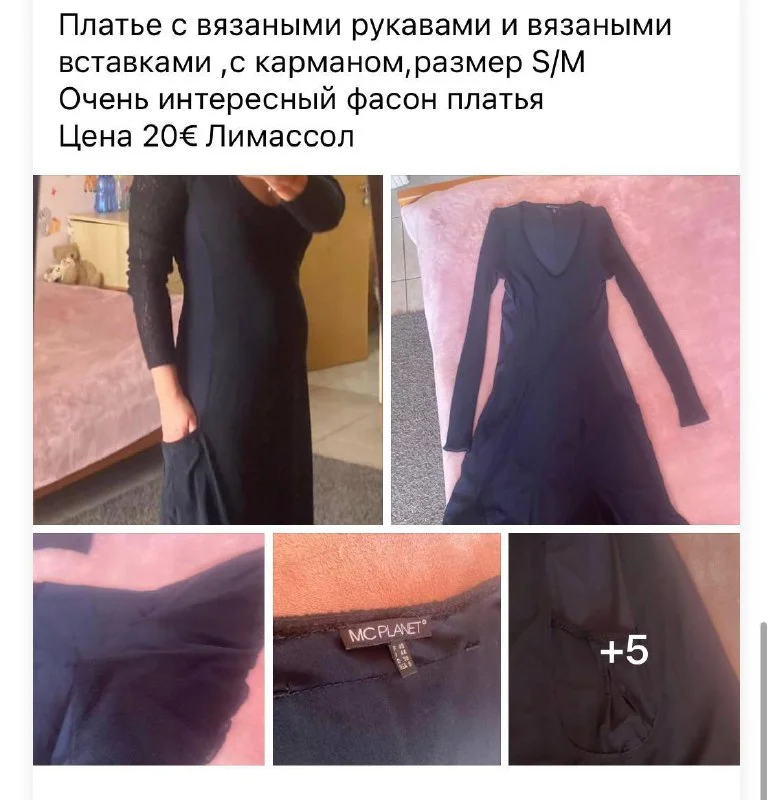Screen dimensions: 773x800
Task: Open the photo of the dress being worn
Action: 208,349
